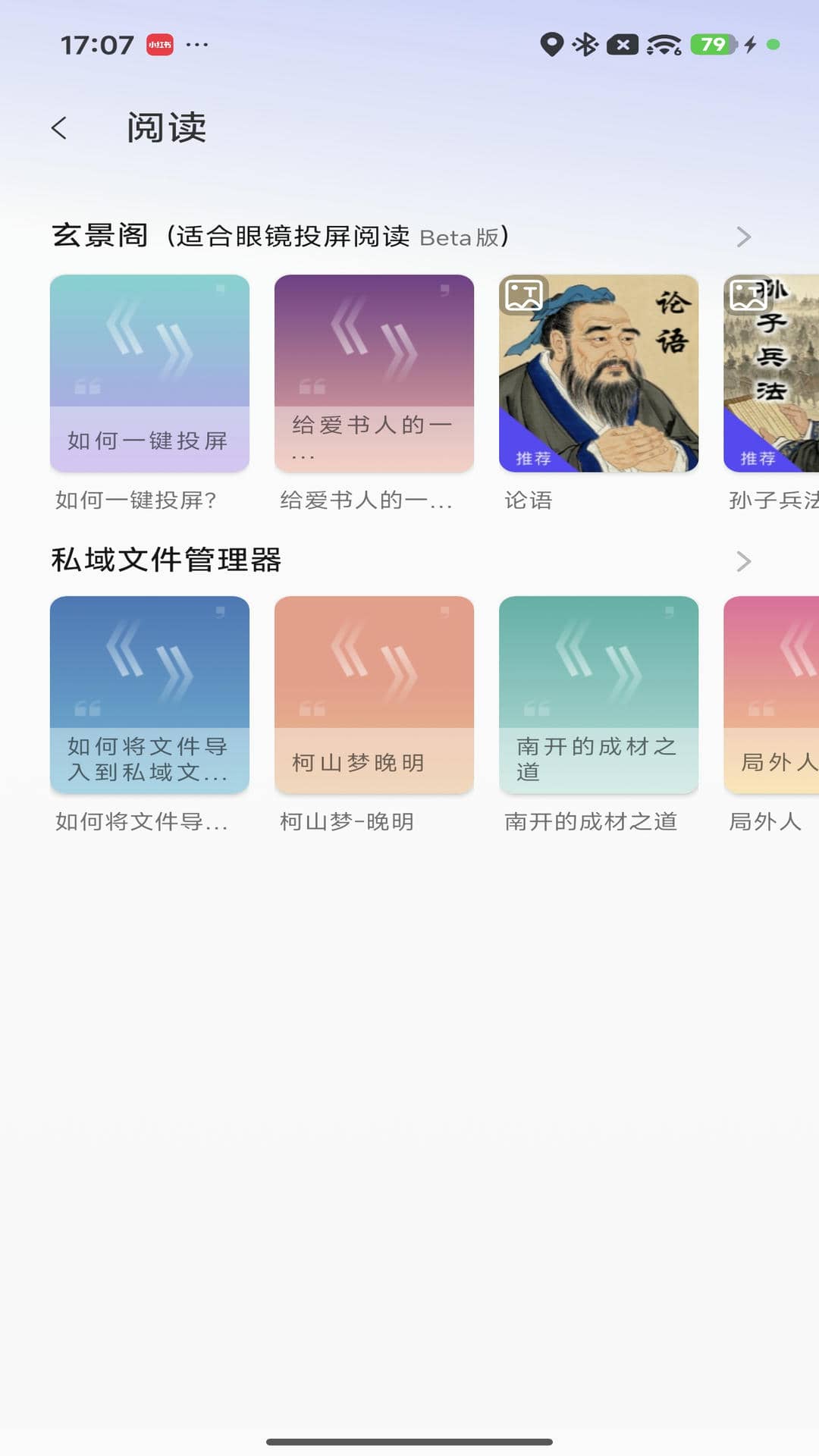Tap the location icon in the status bar

551,44
